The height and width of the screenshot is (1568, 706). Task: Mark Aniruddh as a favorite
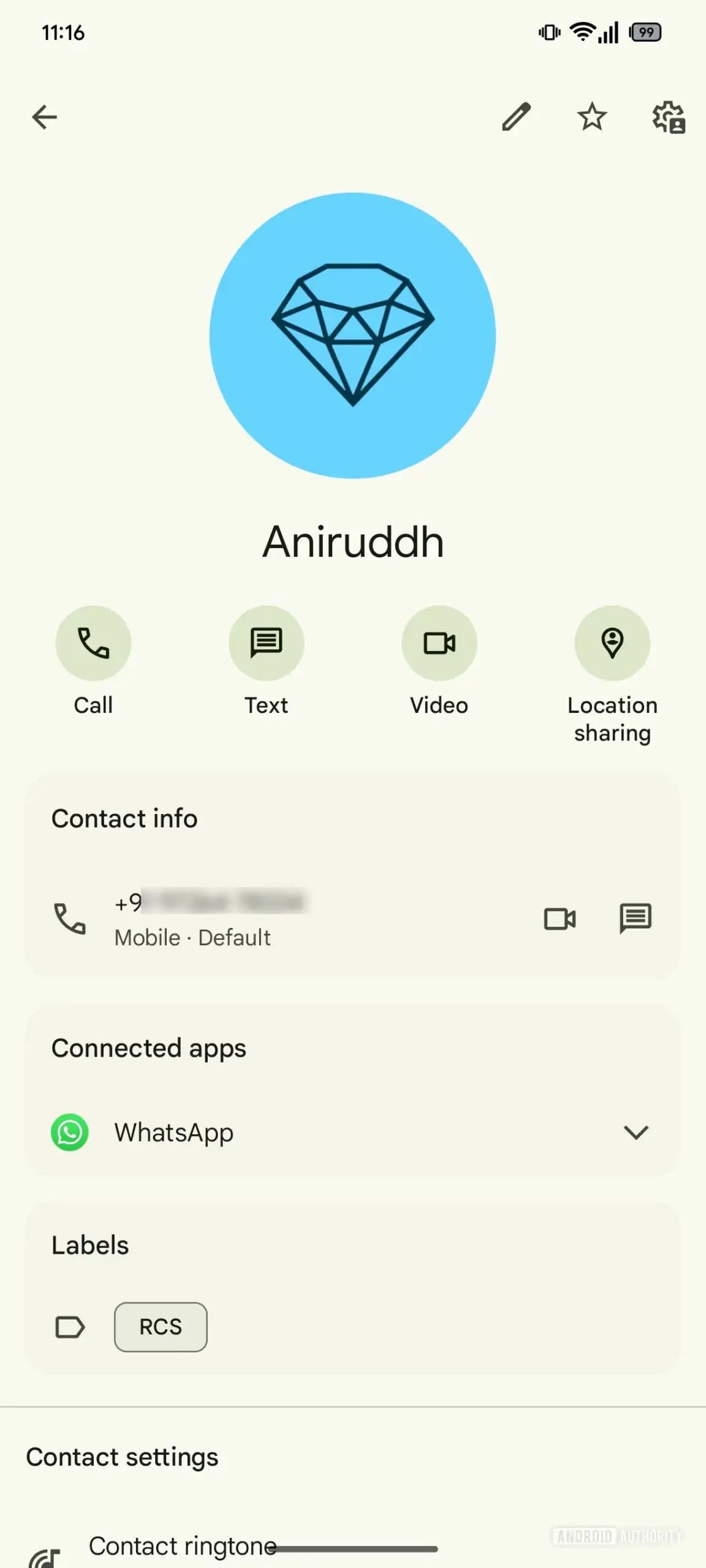[591, 116]
